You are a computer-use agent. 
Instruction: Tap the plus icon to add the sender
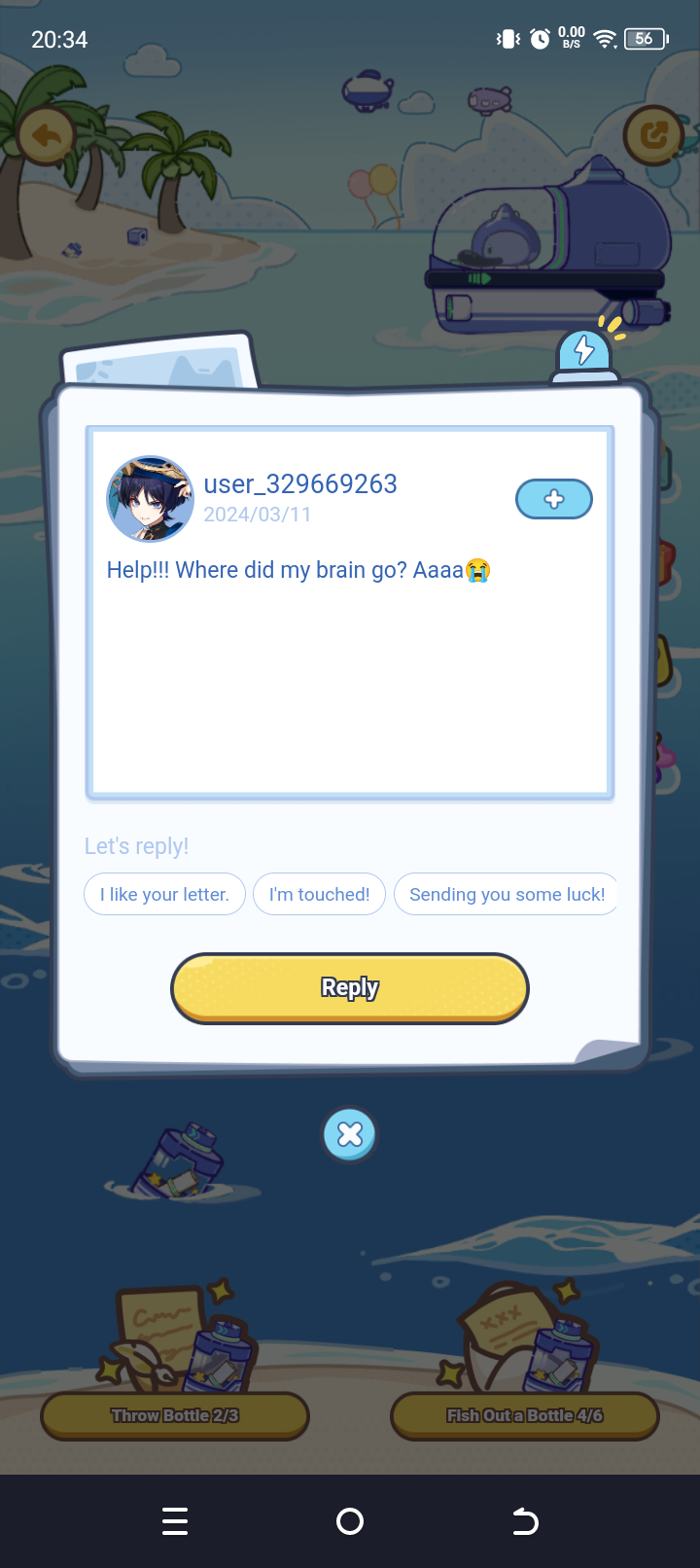coord(553,499)
